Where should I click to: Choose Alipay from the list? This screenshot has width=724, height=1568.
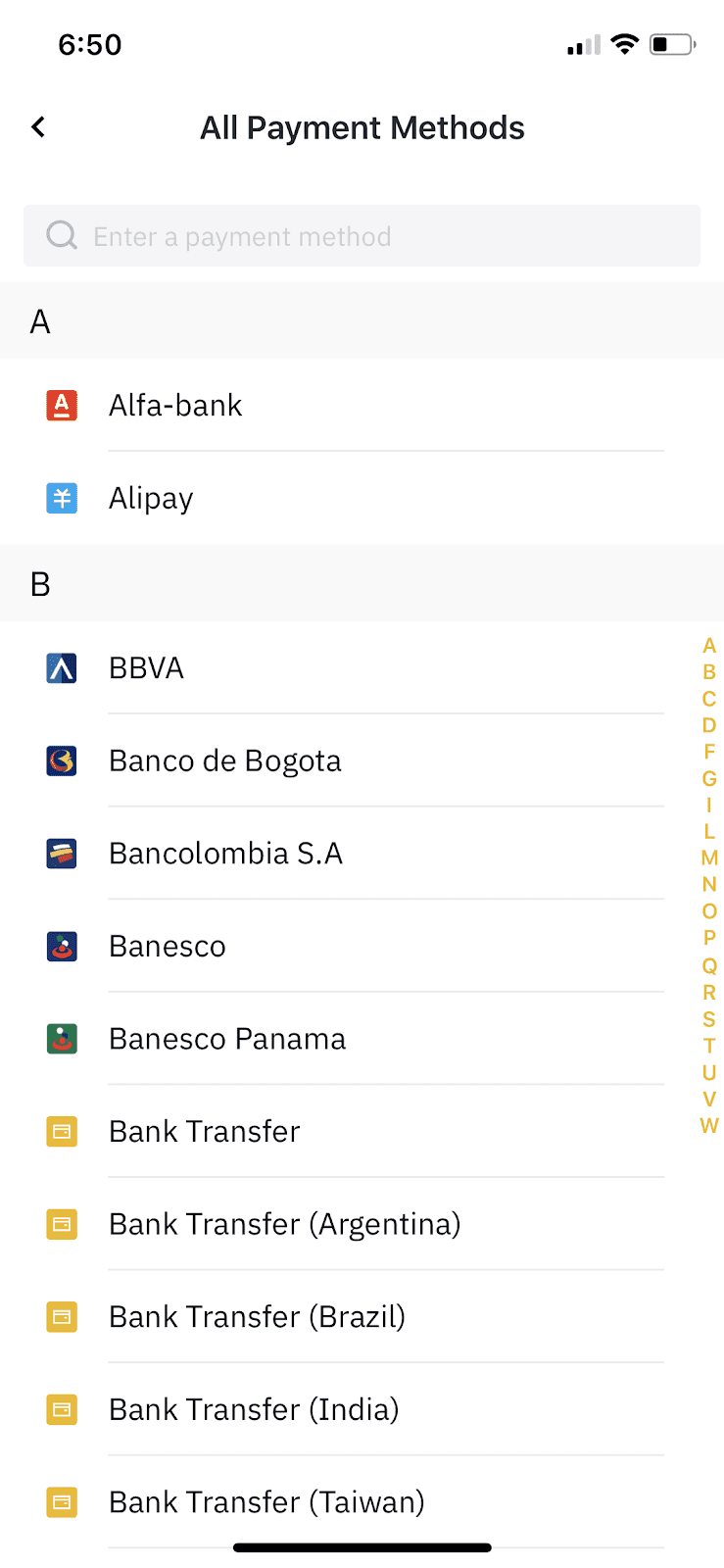[362, 498]
